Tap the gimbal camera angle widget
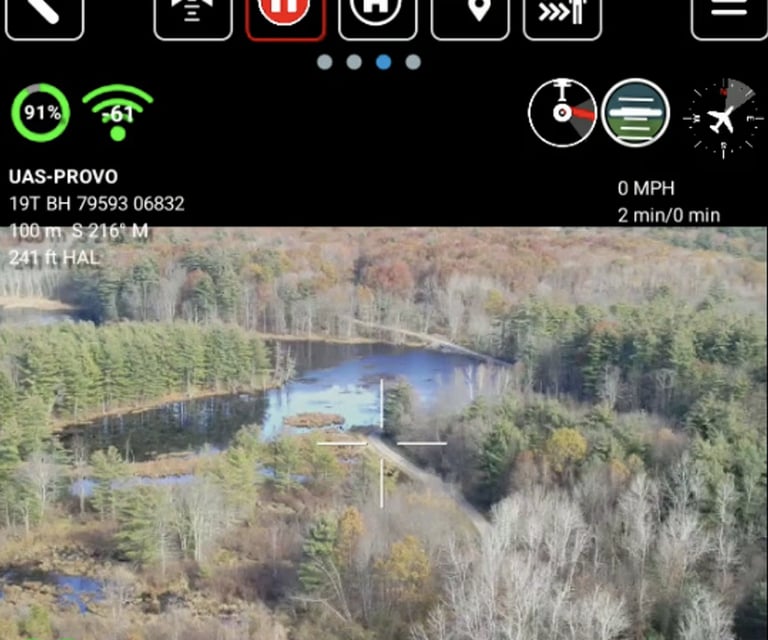This screenshot has height=640, width=768. pos(562,113)
